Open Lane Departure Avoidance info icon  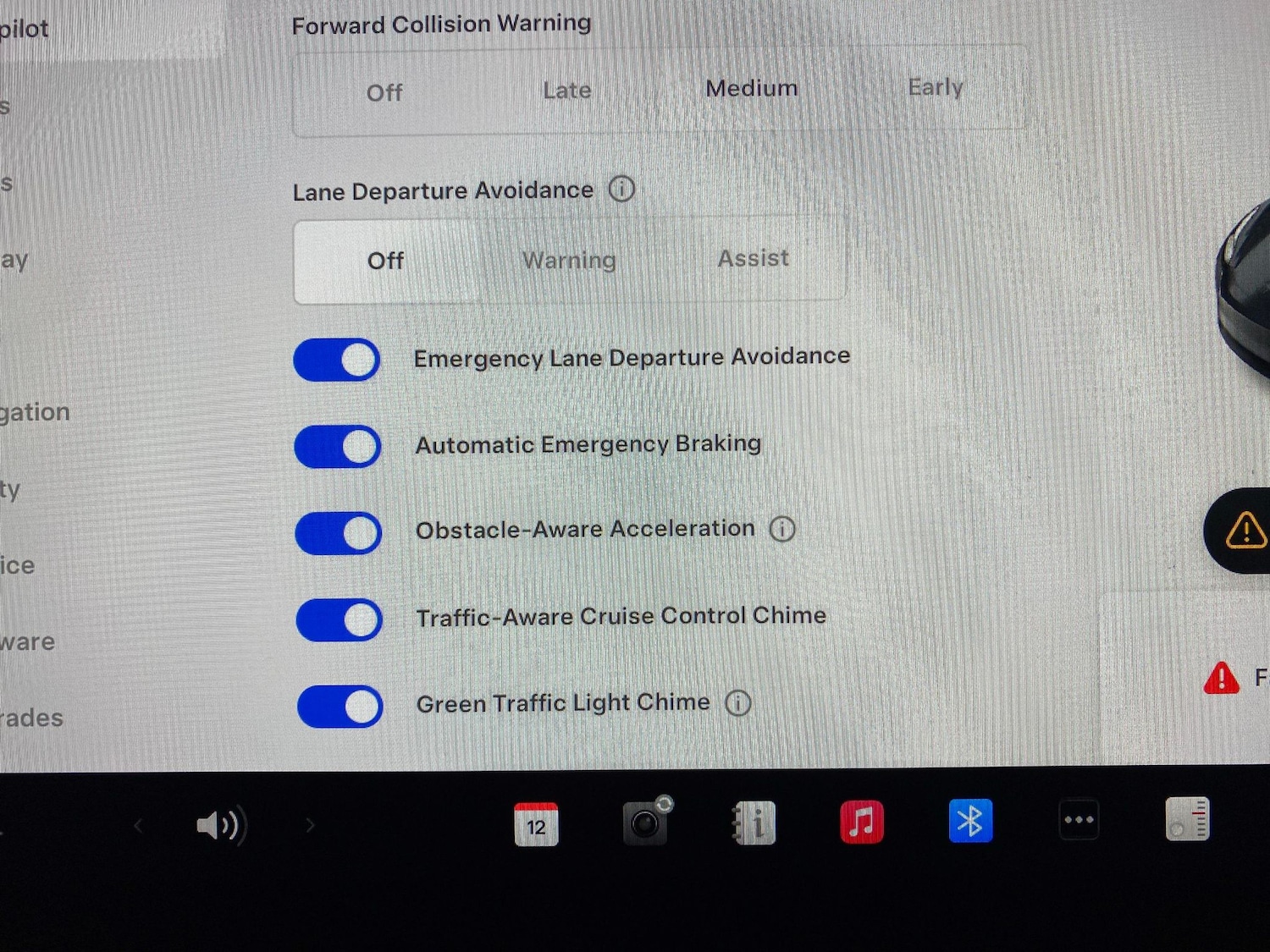621,189
